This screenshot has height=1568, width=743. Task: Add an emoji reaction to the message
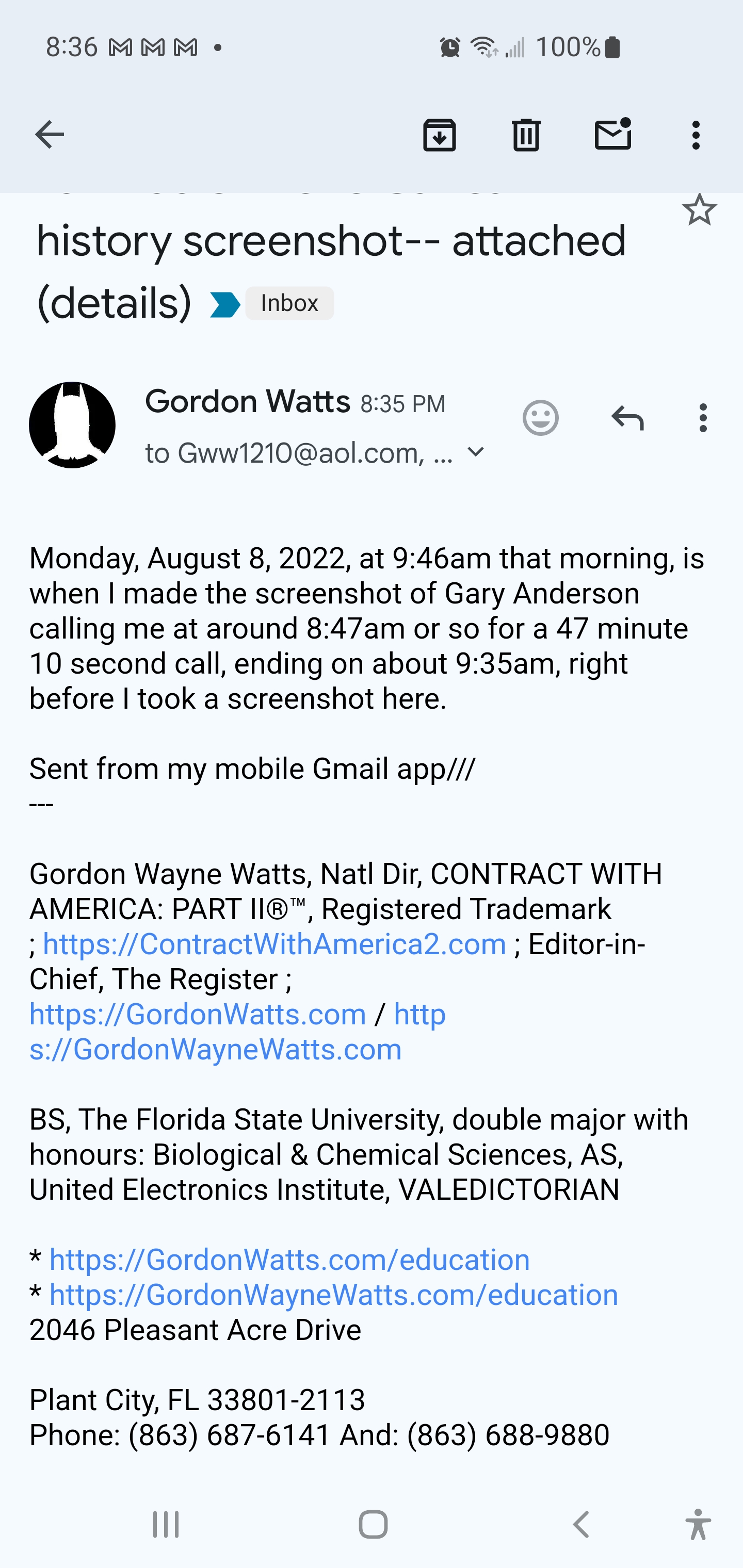540,418
